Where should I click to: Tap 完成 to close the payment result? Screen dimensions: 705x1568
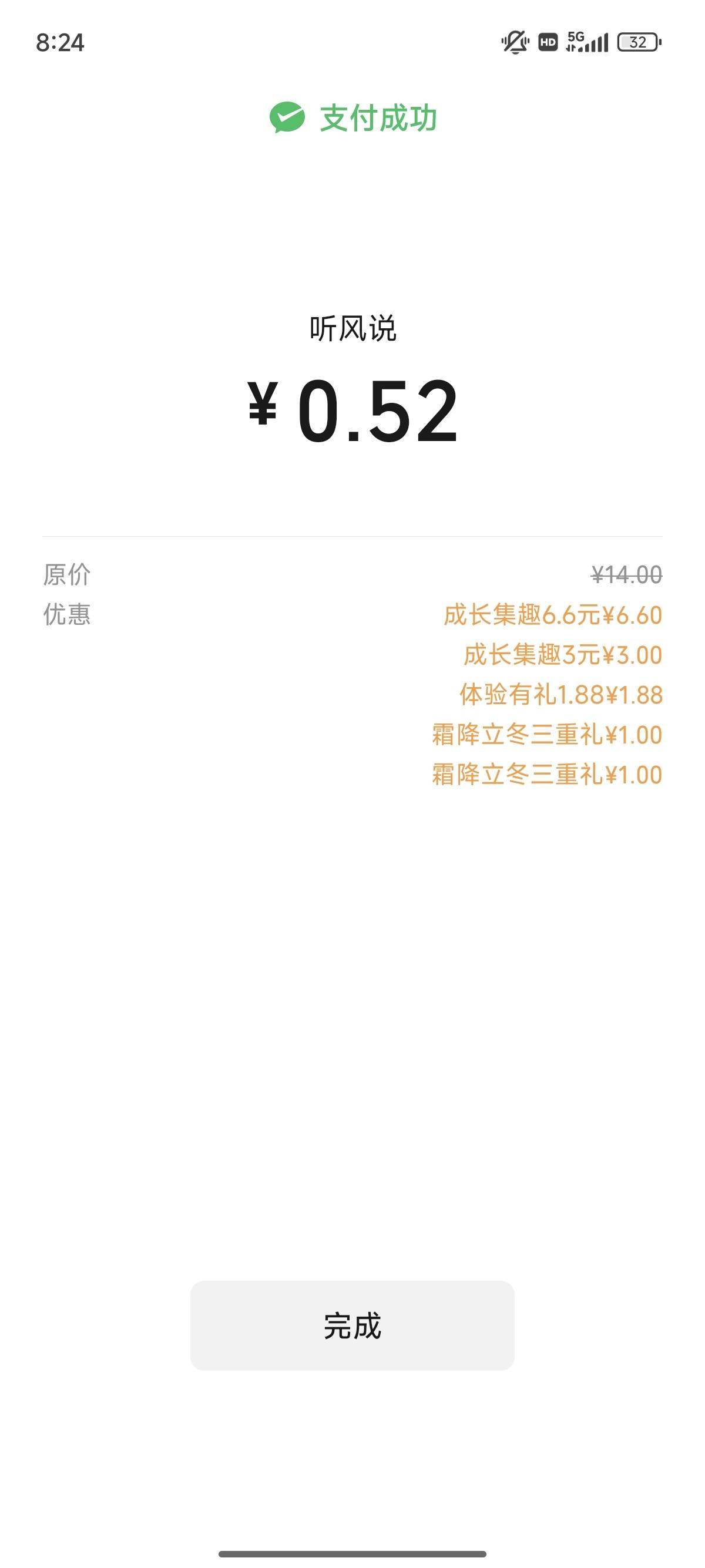pos(352,1325)
